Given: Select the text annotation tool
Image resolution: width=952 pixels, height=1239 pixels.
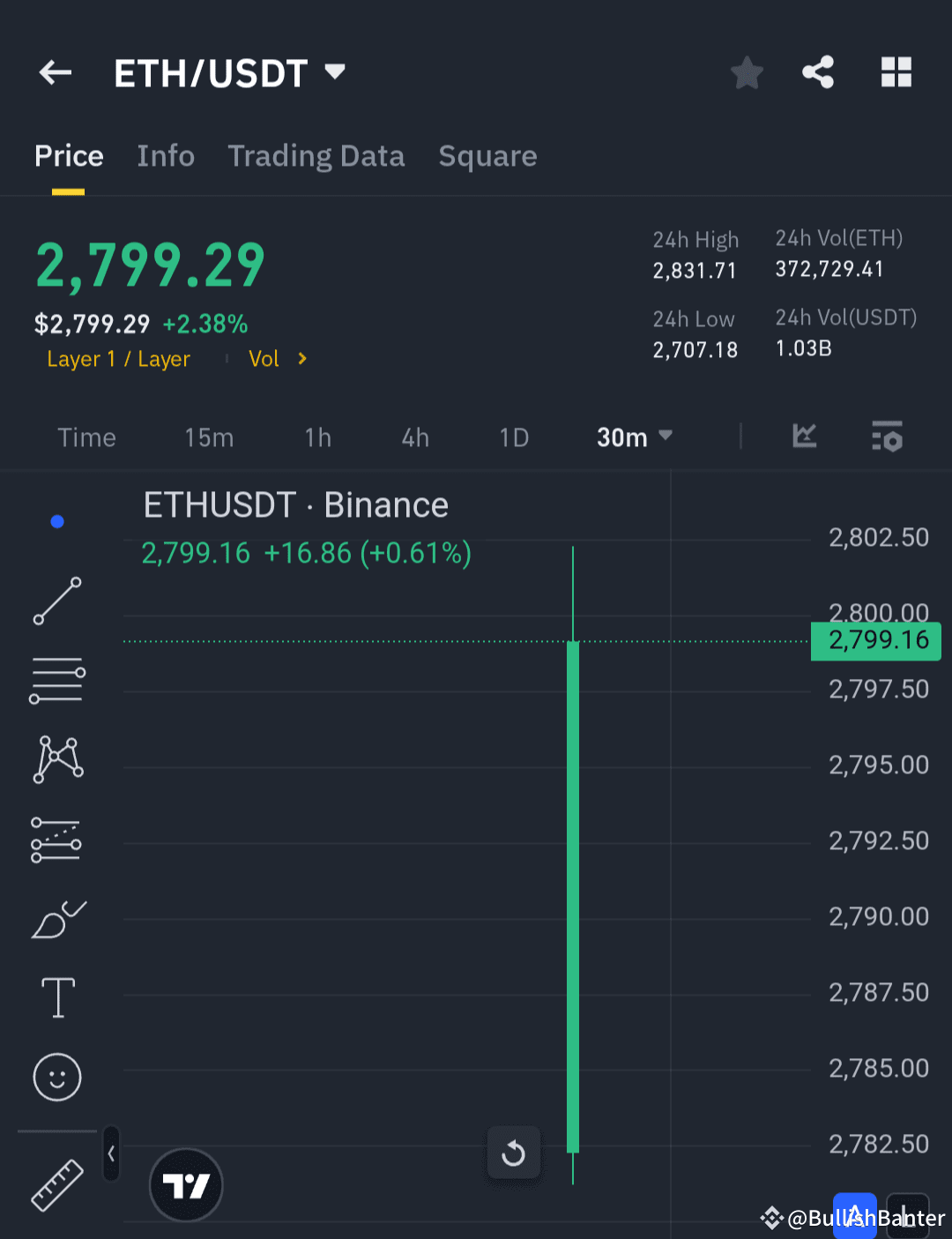Looking at the screenshot, I should (x=56, y=997).
